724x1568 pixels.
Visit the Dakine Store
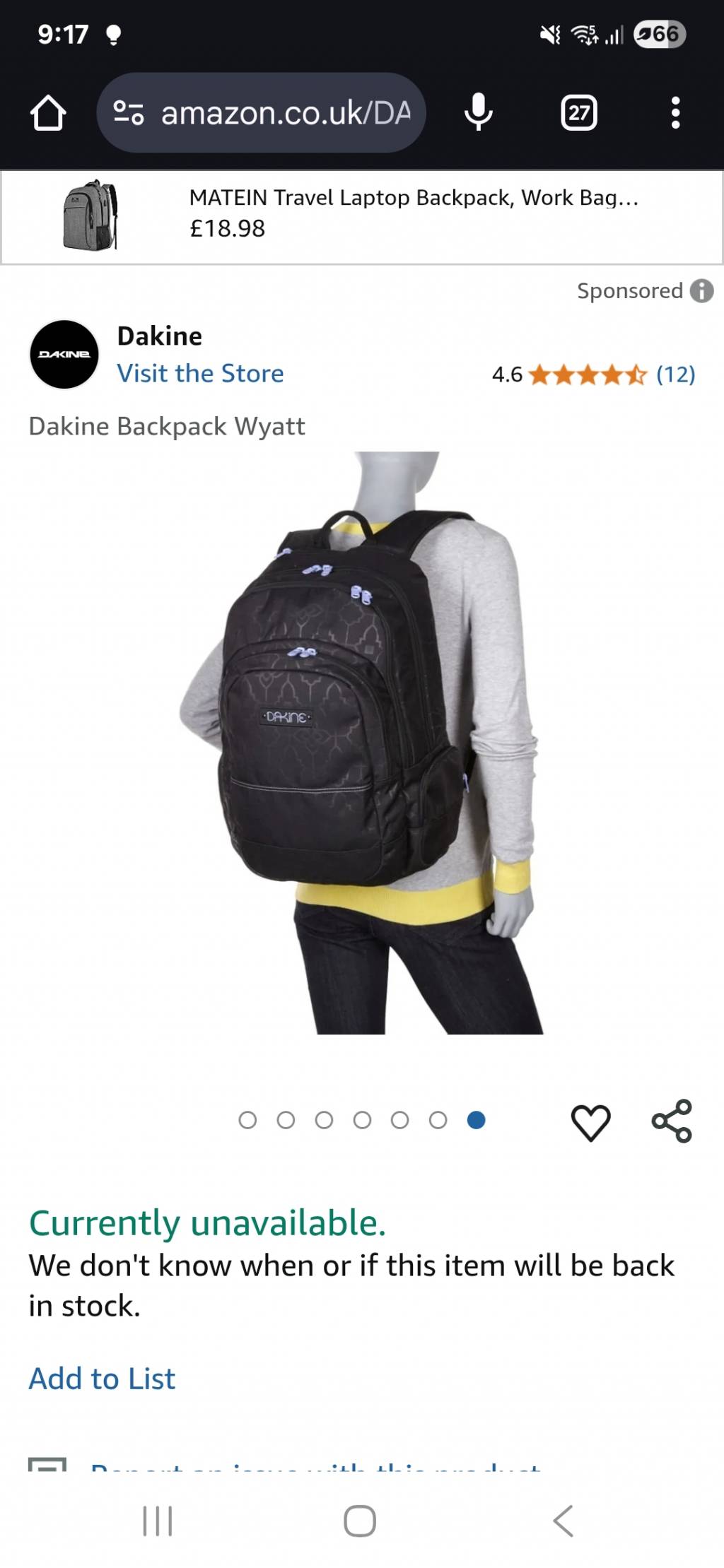200,373
